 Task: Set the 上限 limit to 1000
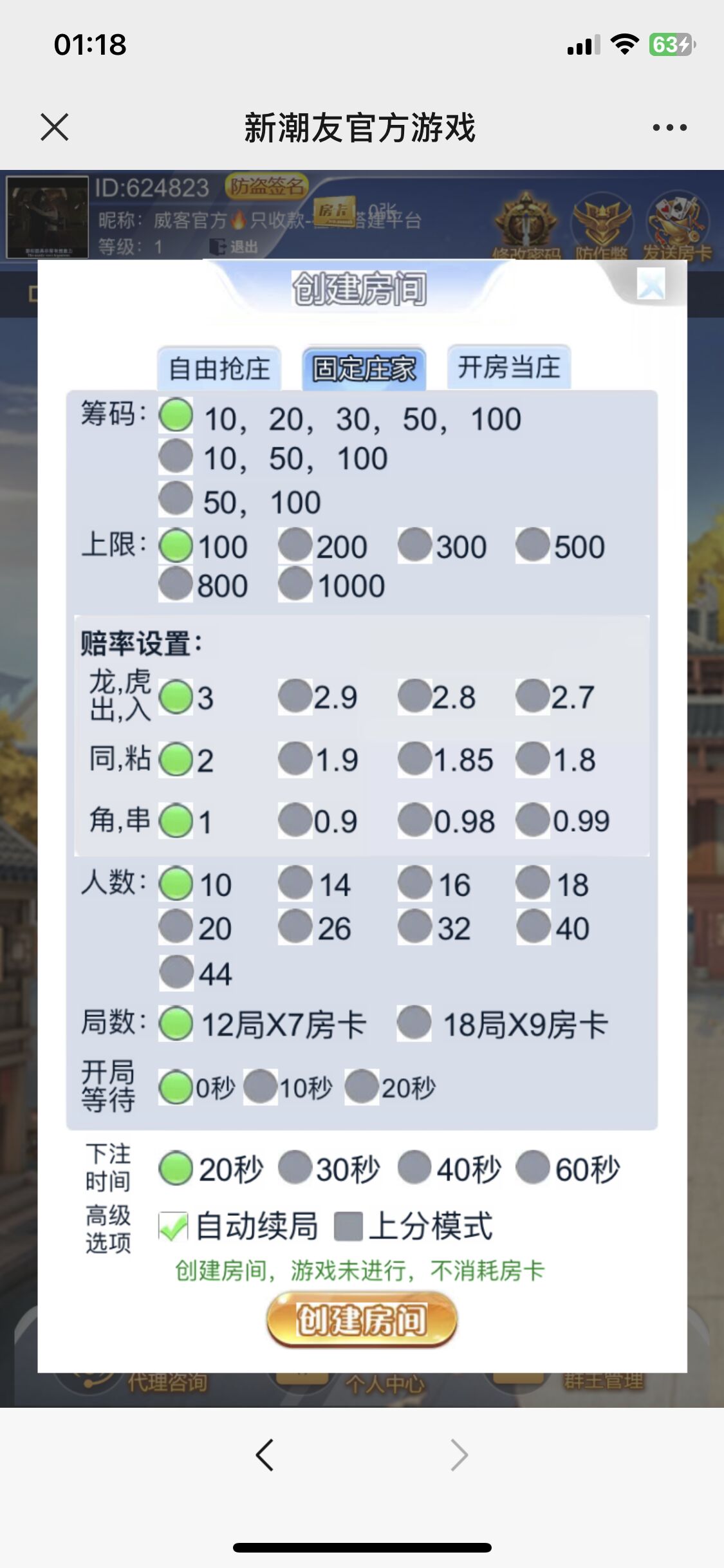point(295,584)
